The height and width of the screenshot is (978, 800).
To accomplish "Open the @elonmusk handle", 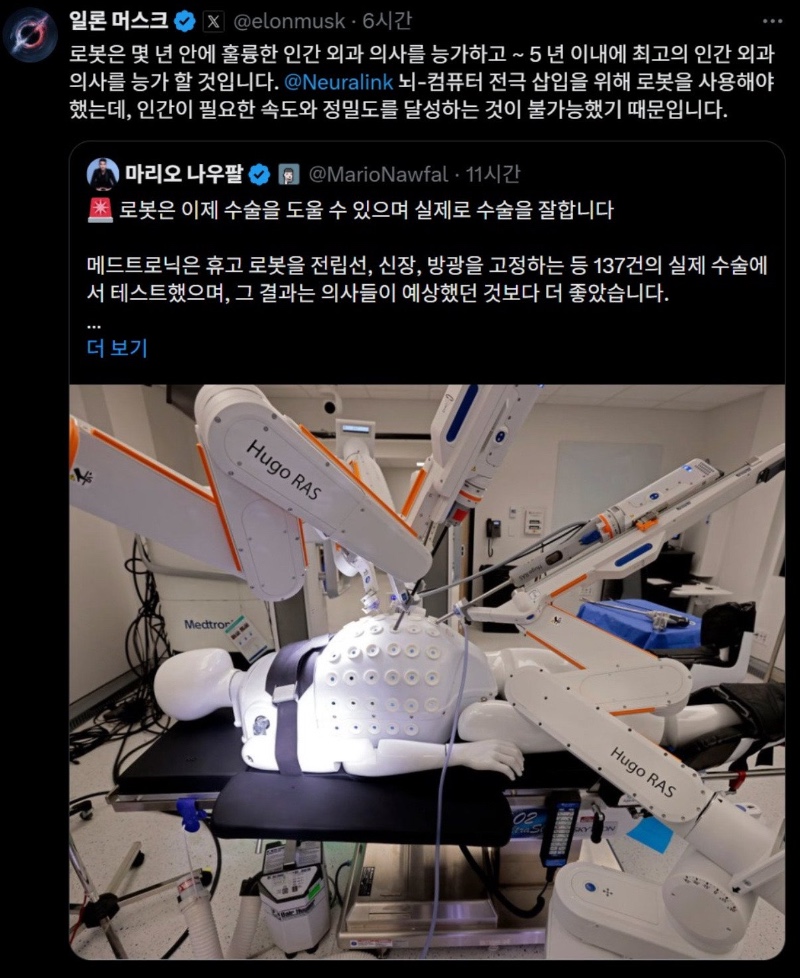I will [x=289, y=21].
